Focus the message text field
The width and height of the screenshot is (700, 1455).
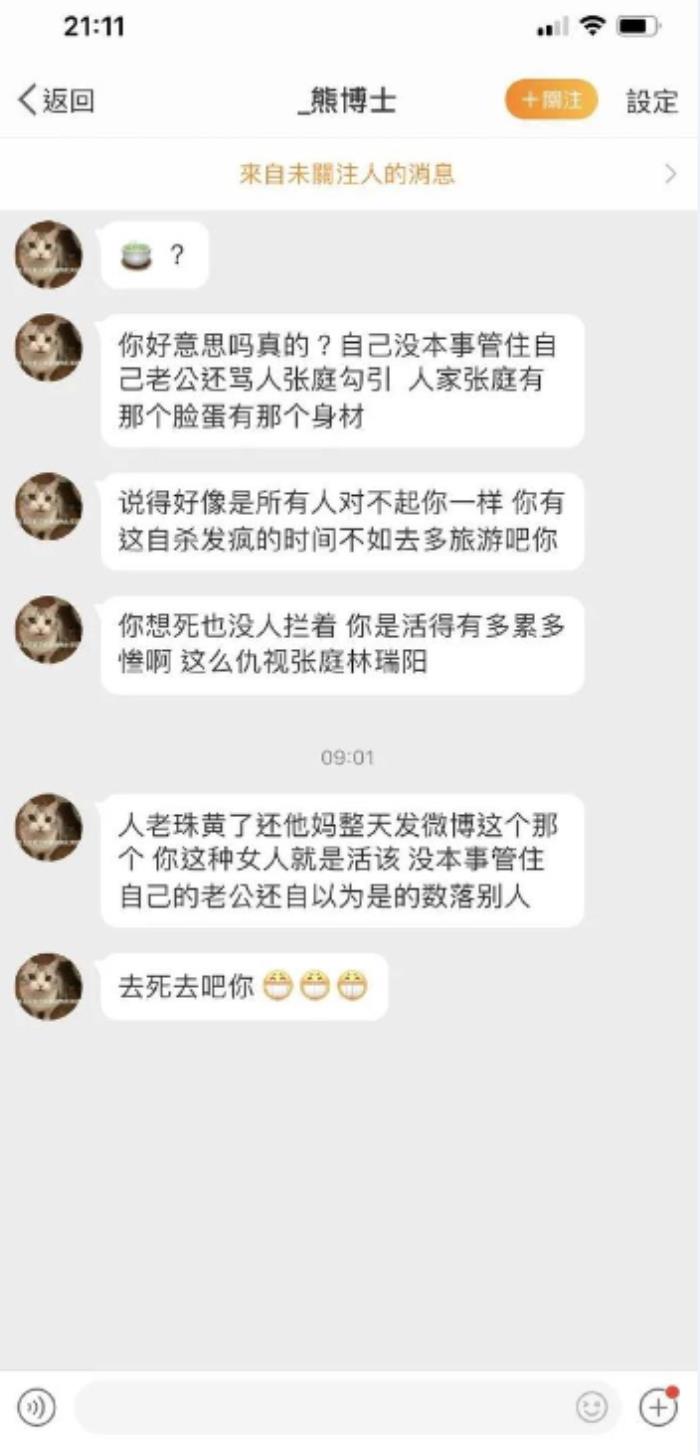pyautogui.click(x=320, y=1408)
